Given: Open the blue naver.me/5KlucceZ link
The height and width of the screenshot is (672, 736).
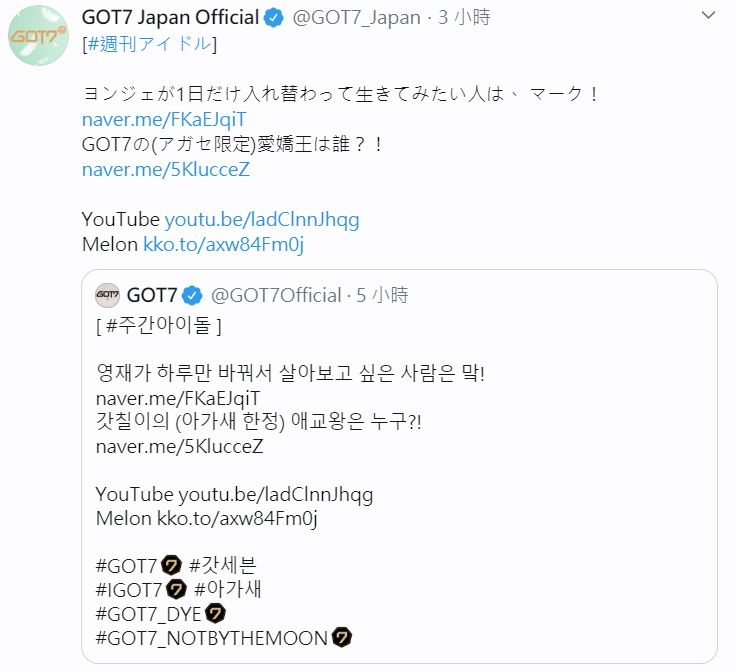Looking at the screenshot, I should [x=166, y=168].
